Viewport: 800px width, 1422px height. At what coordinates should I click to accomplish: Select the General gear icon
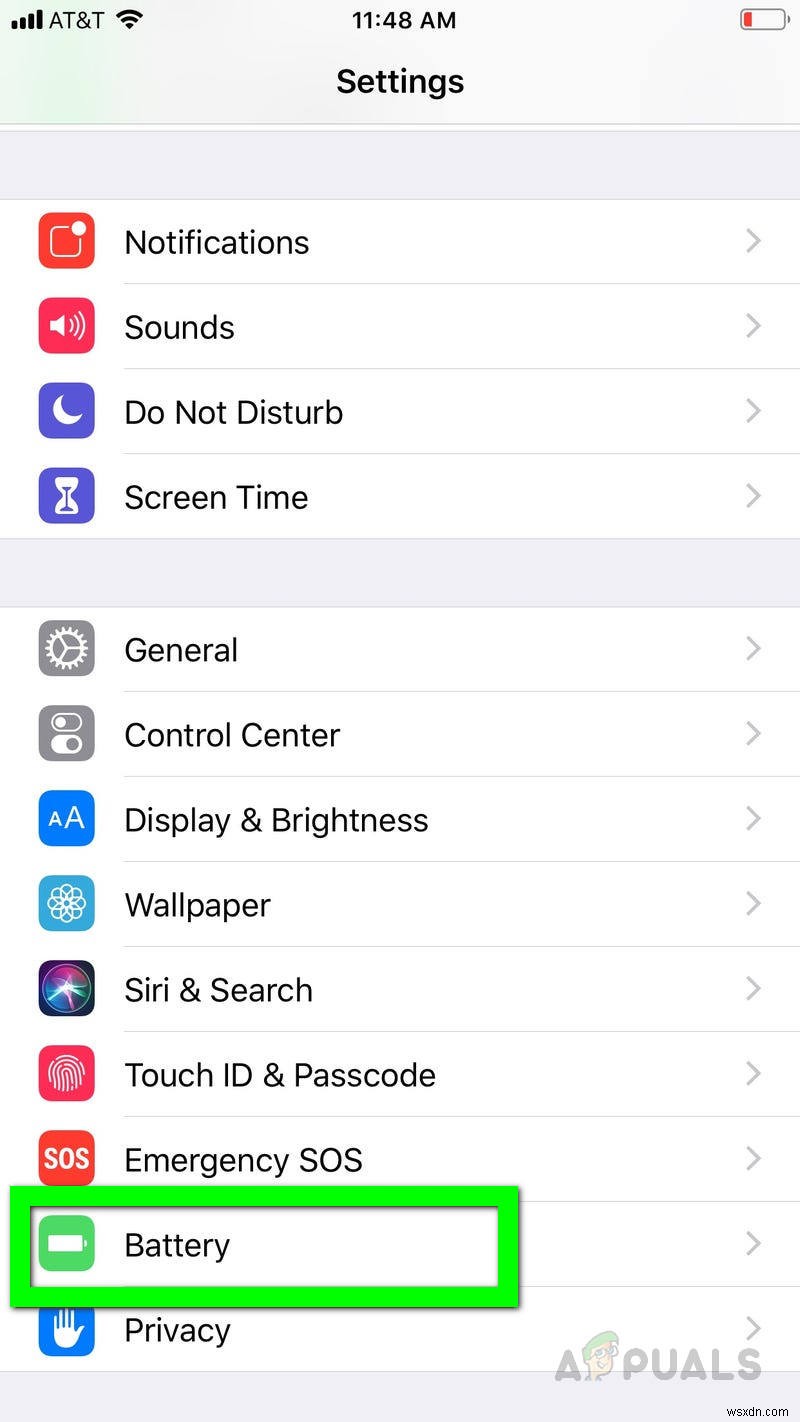tap(66, 648)
